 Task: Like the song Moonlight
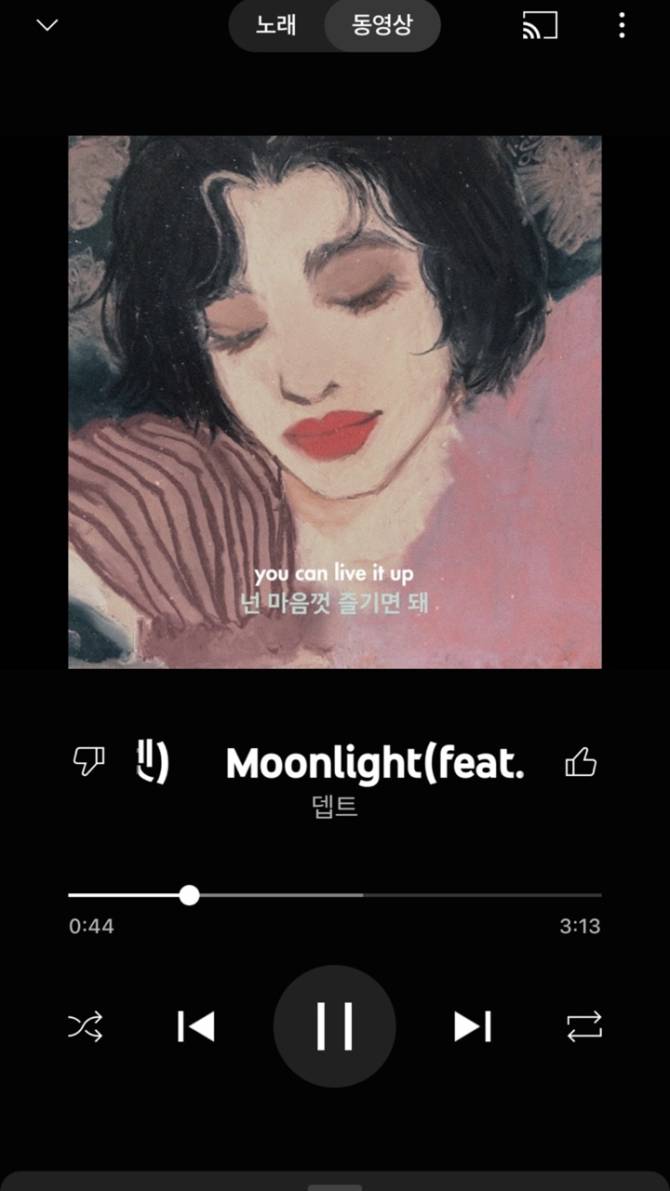581,763
